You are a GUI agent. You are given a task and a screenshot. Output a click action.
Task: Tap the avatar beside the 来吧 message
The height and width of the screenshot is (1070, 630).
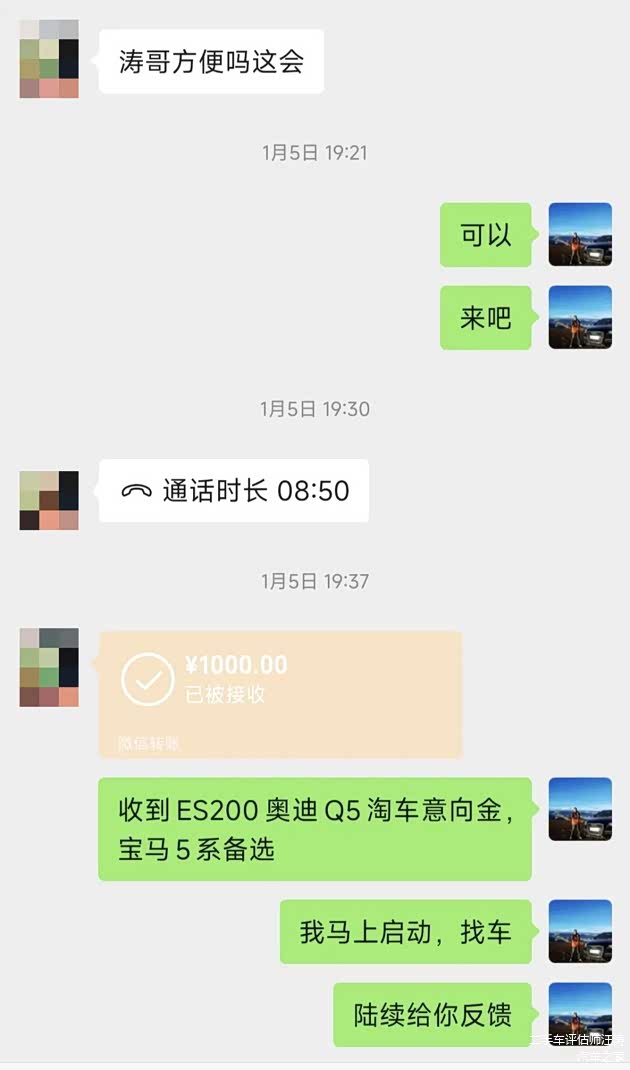580,317
